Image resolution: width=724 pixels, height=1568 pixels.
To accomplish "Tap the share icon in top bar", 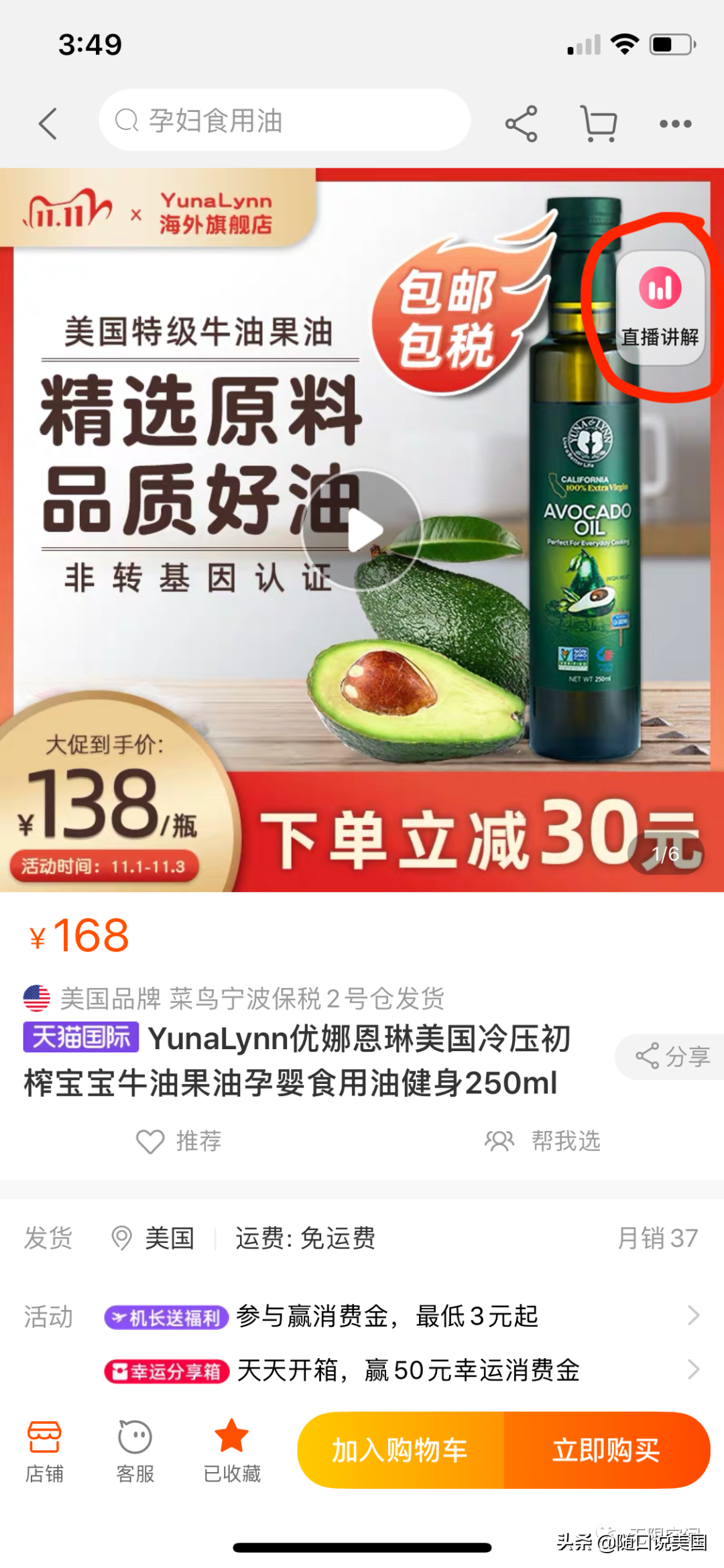I will pyautogui.click(x=522, y=123).
